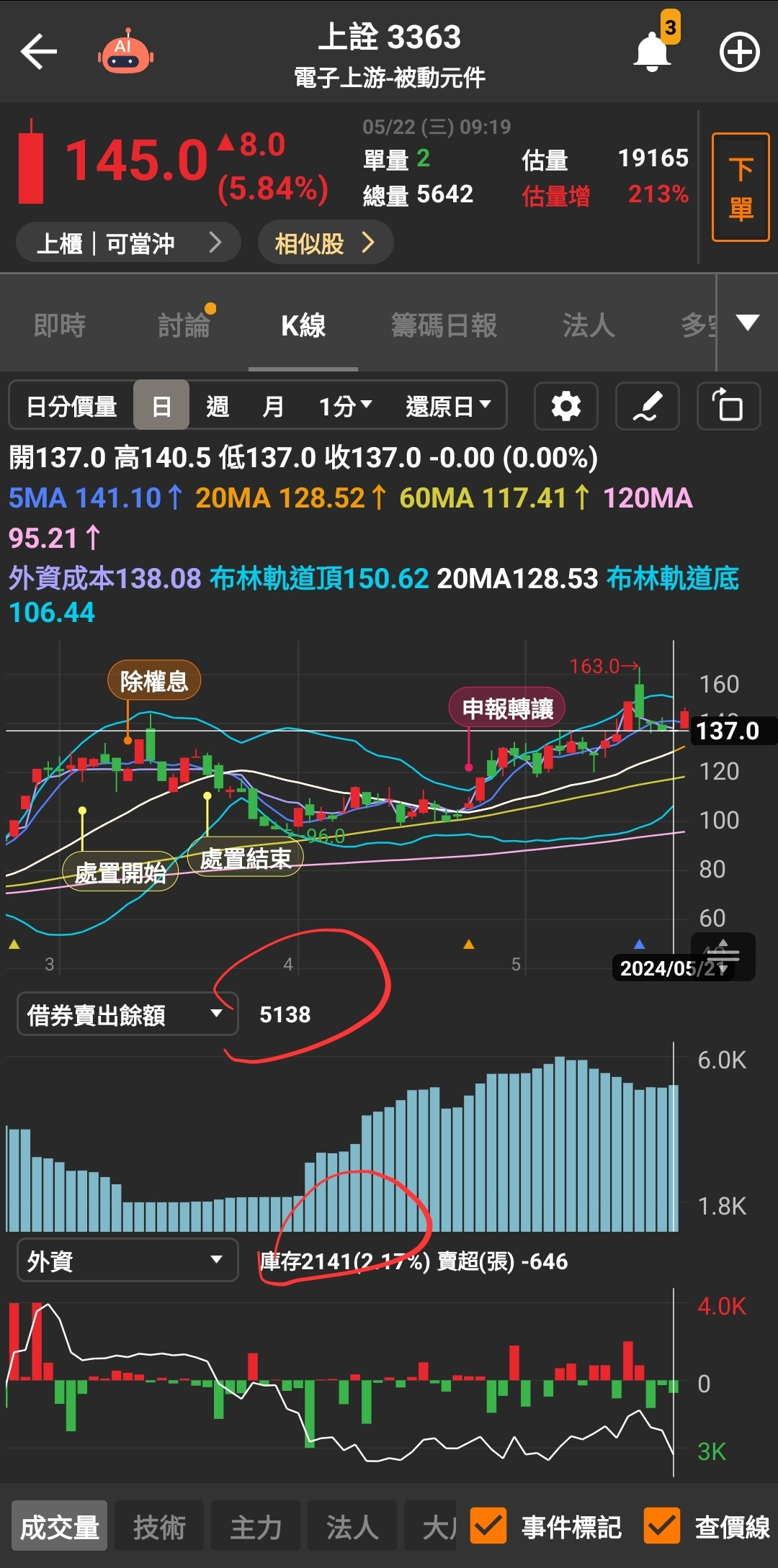Image resolution: width=778 pixels, height=1568 pixels.
Task: Tap the back arrow at top left
Action: [x=39, y=50]
